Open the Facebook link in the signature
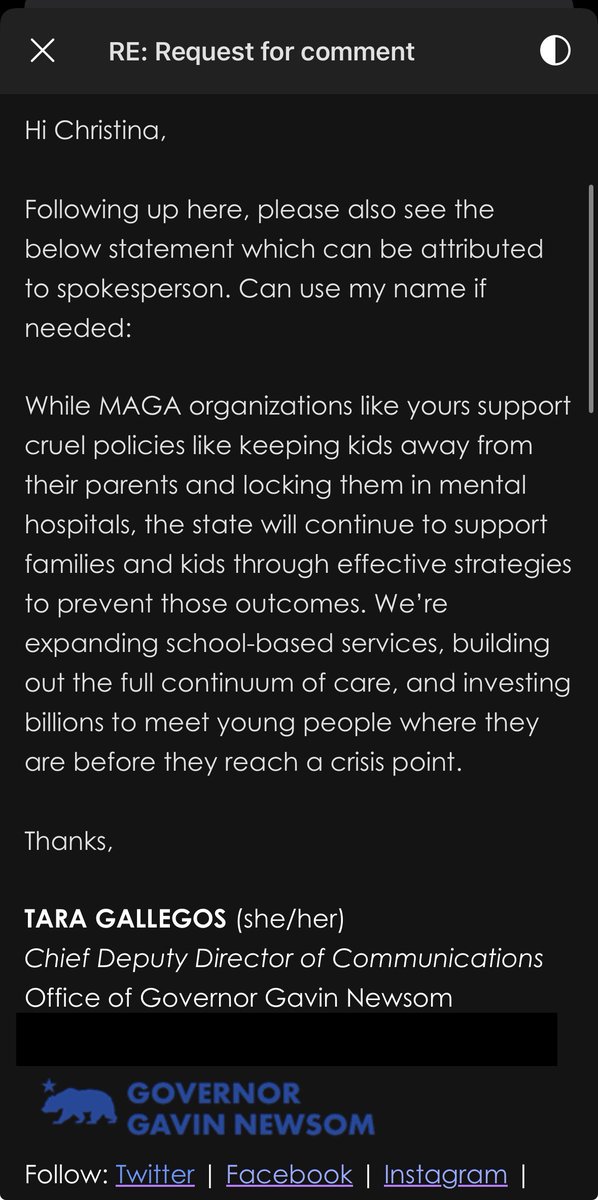 [289, 1174]
